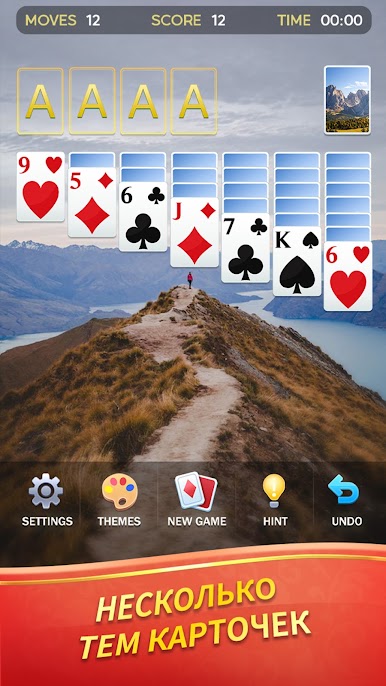Draw a card from the stock deck
The height and width of the screenshot is (686, 386).
(347, 100)
